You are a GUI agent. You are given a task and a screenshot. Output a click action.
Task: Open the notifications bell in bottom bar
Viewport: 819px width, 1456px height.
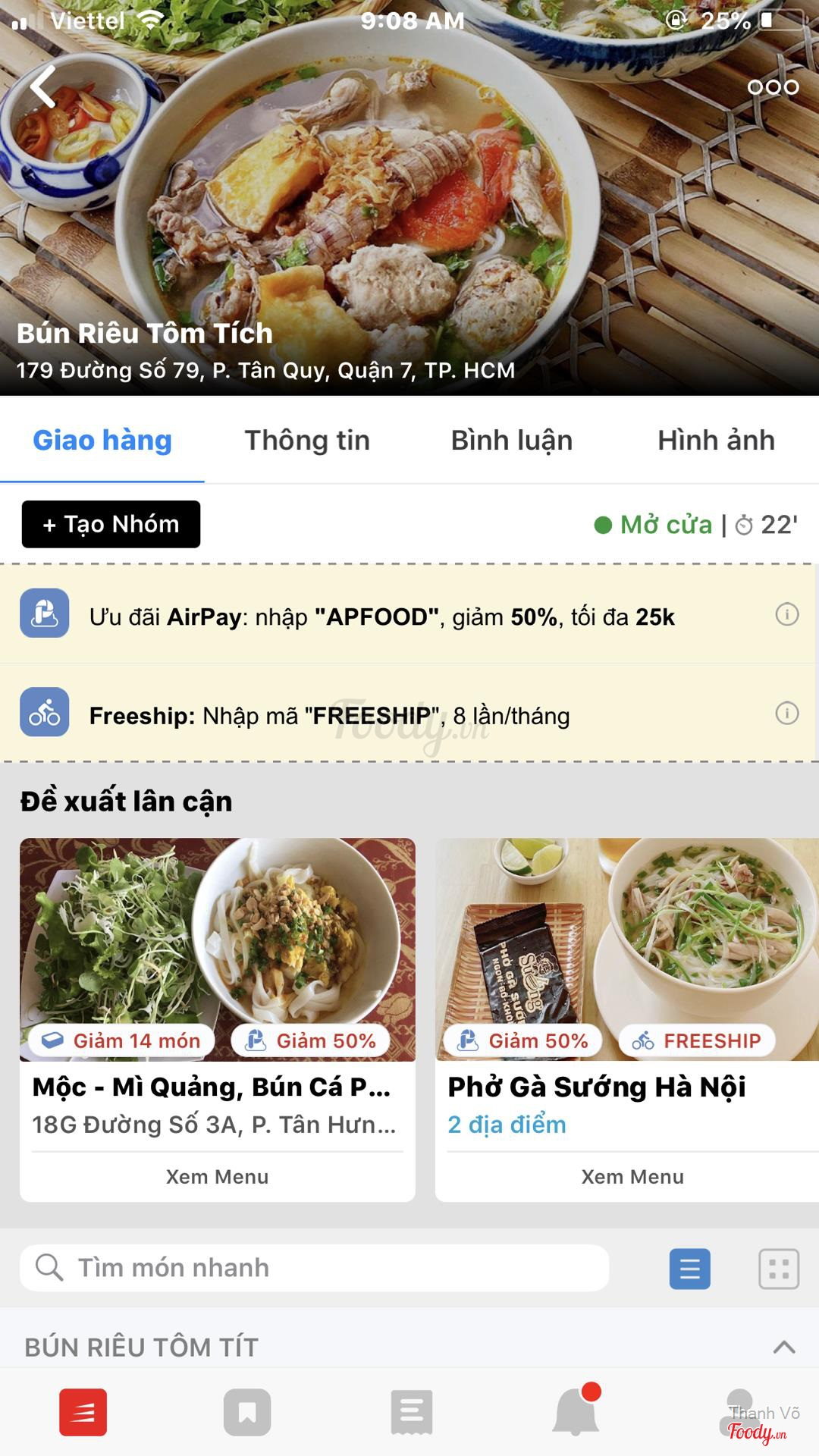coord(576,1413)
